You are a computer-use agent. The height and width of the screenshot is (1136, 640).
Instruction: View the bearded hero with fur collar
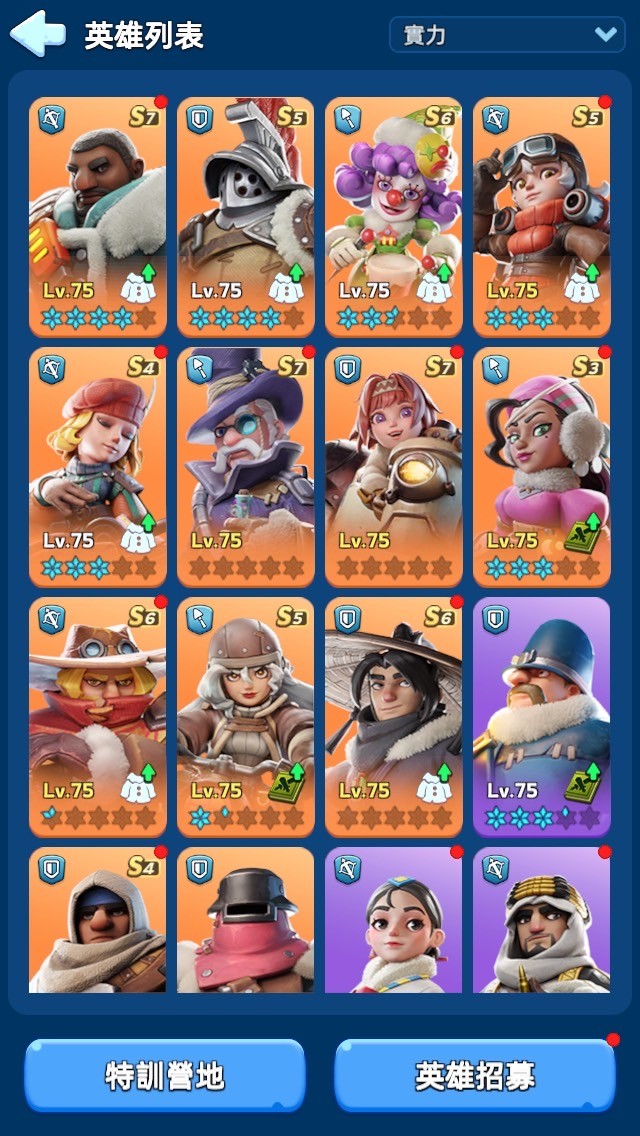tap(97, 215)
